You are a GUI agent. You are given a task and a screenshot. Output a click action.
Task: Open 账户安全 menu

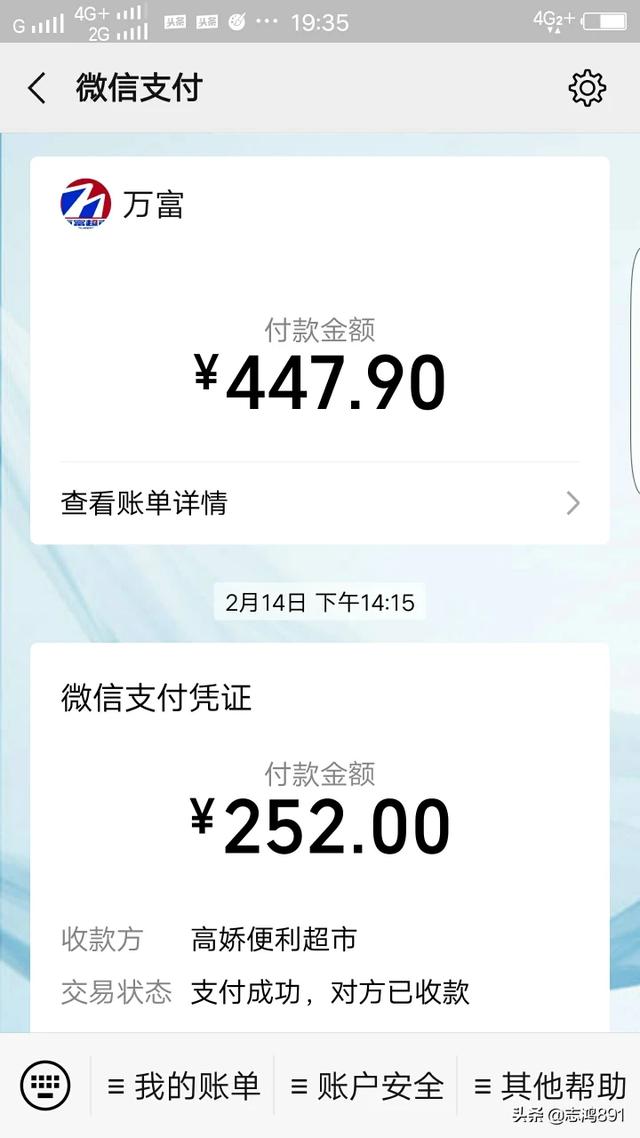[366, 1086]
